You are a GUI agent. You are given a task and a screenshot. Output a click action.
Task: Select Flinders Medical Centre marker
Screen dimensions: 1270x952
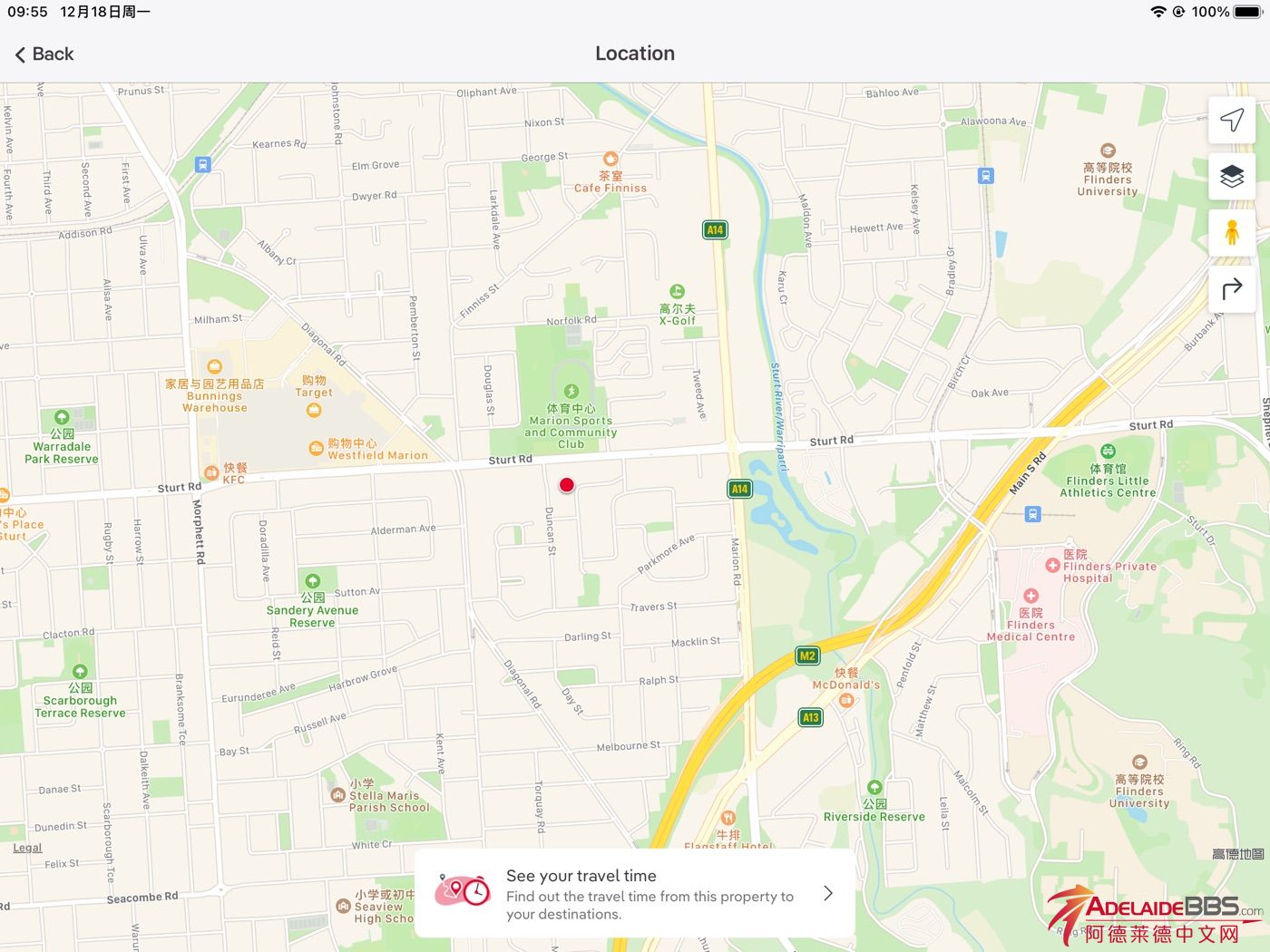1031,597
